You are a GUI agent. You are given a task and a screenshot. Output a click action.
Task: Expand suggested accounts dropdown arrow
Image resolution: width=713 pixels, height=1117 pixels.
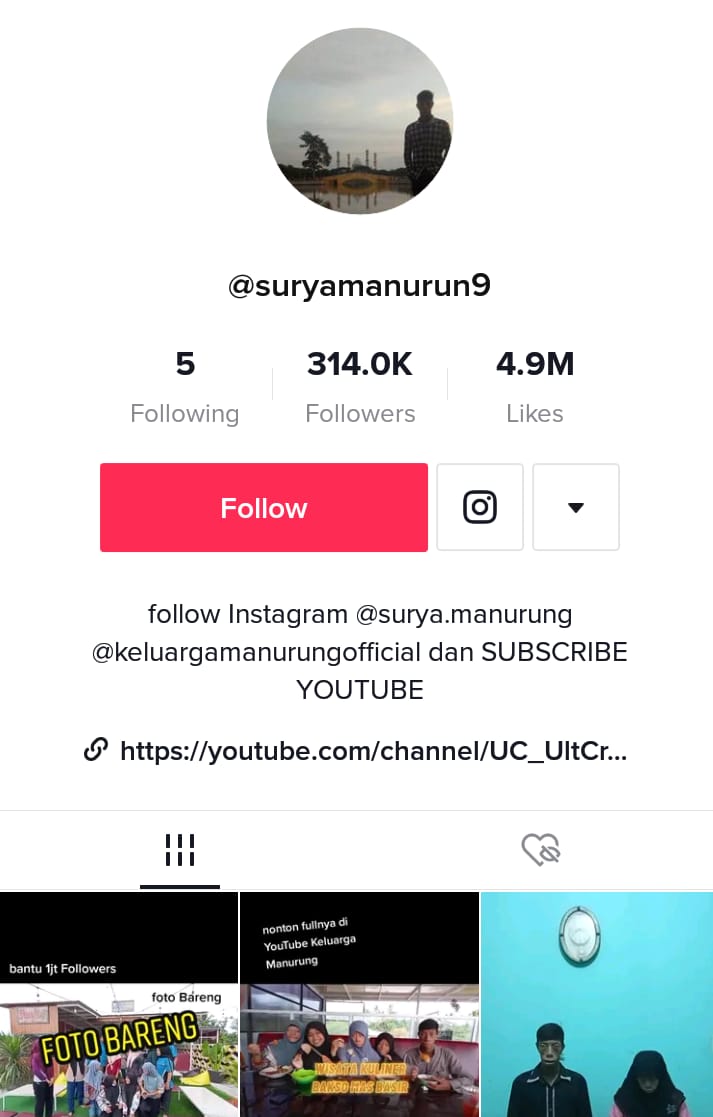(x=575, y=507)
